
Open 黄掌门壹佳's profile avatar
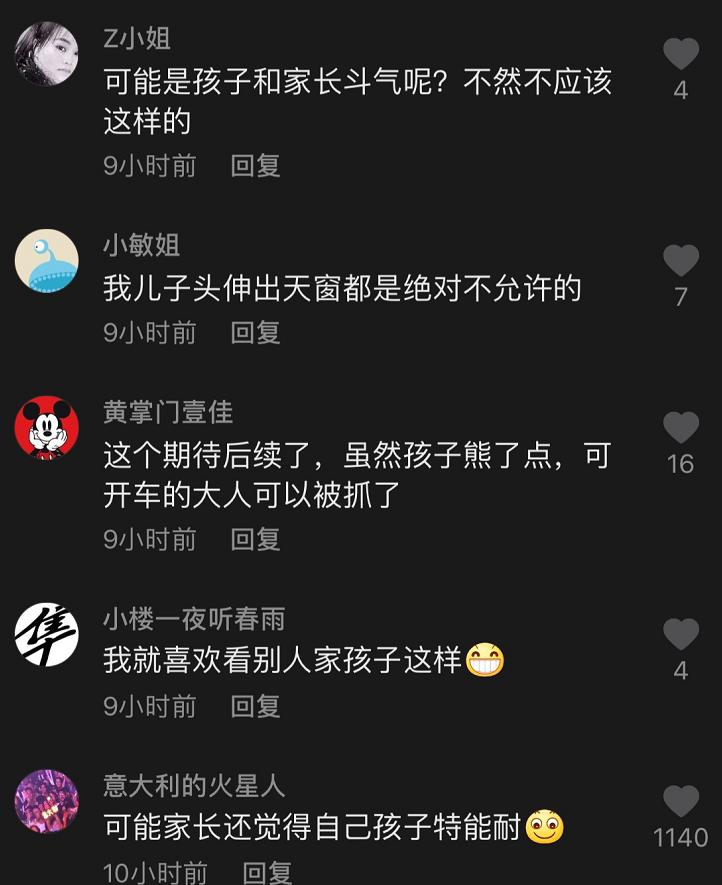coord(47,428)
